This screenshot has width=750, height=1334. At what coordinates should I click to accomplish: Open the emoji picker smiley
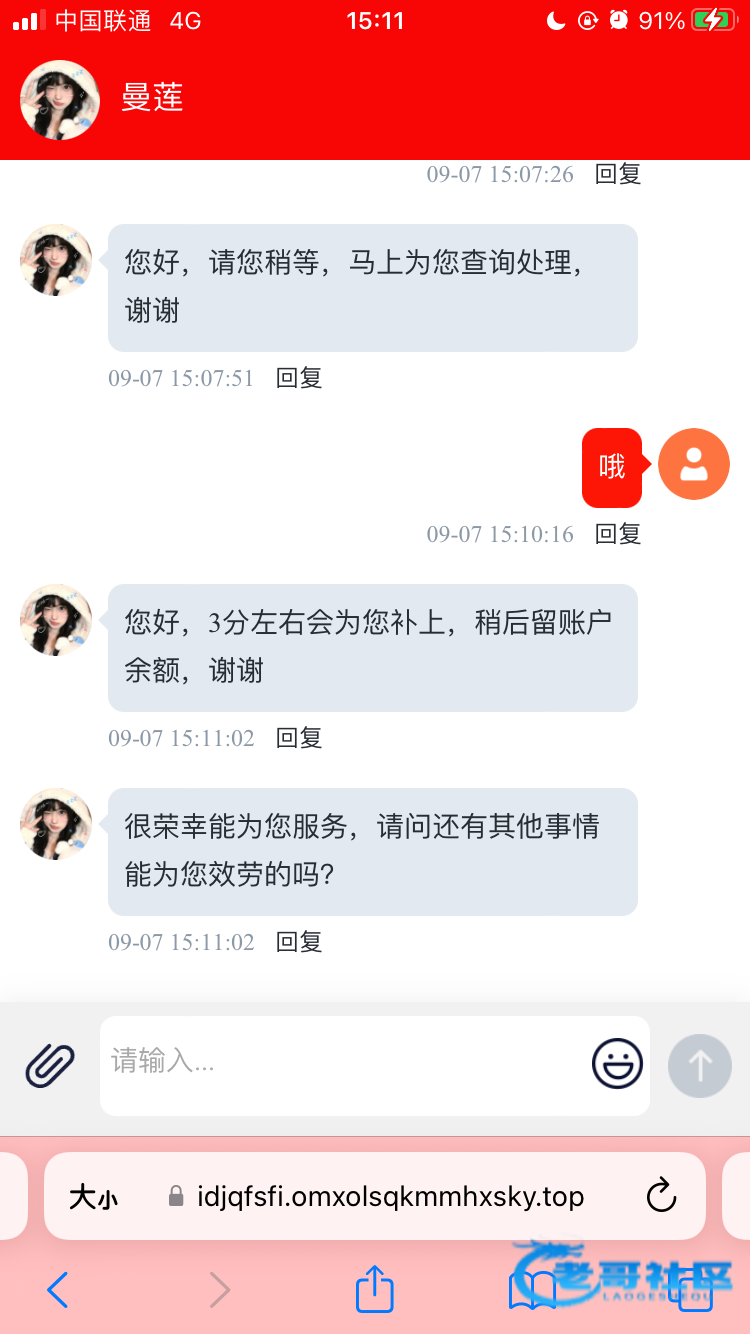617,1064
